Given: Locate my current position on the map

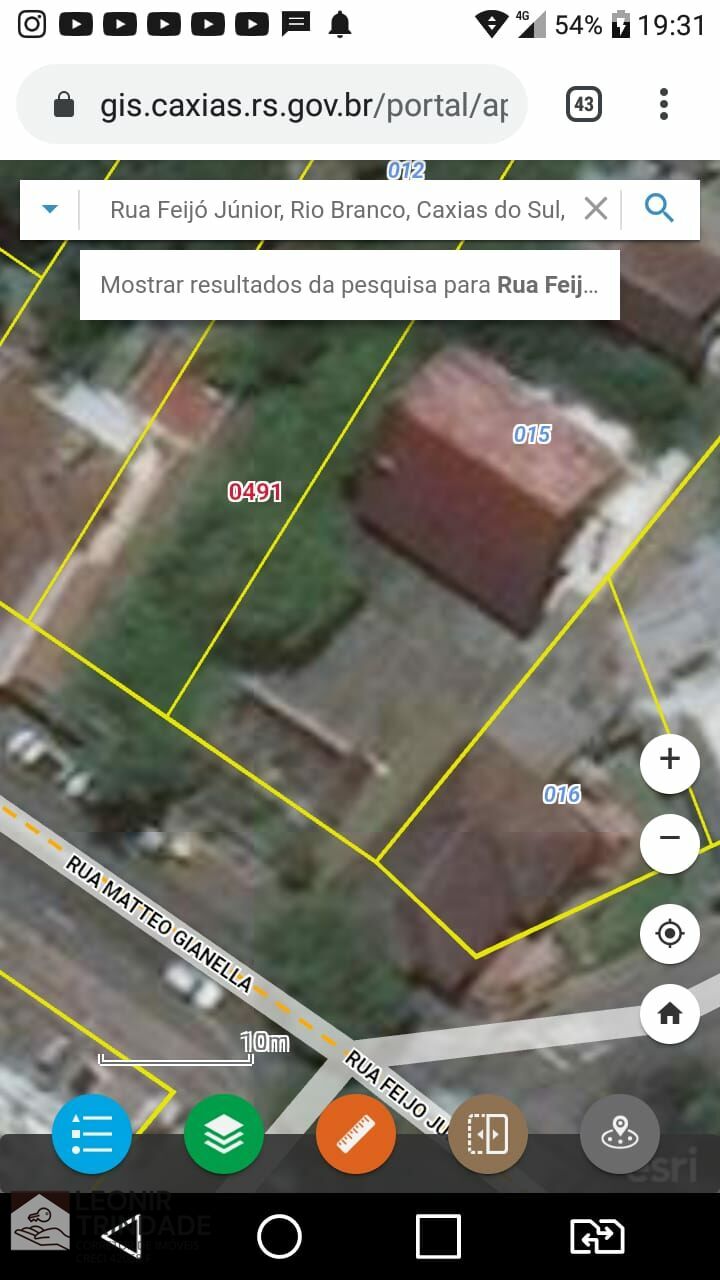Looking at the screenshot, I should (x=670, y=934).
